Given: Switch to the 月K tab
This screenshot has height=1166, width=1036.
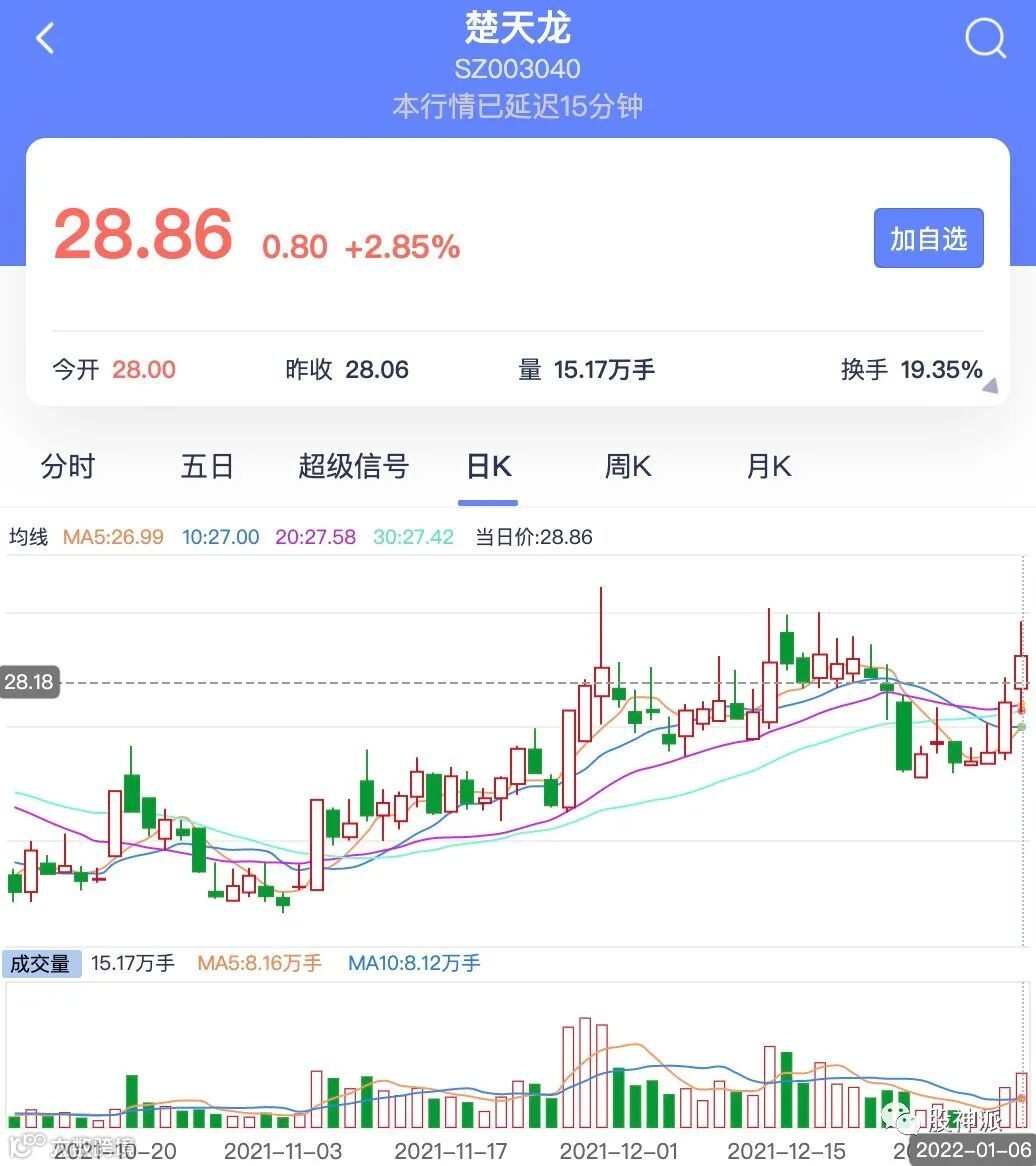Looking at the screenshot, I should pos(768,466).
